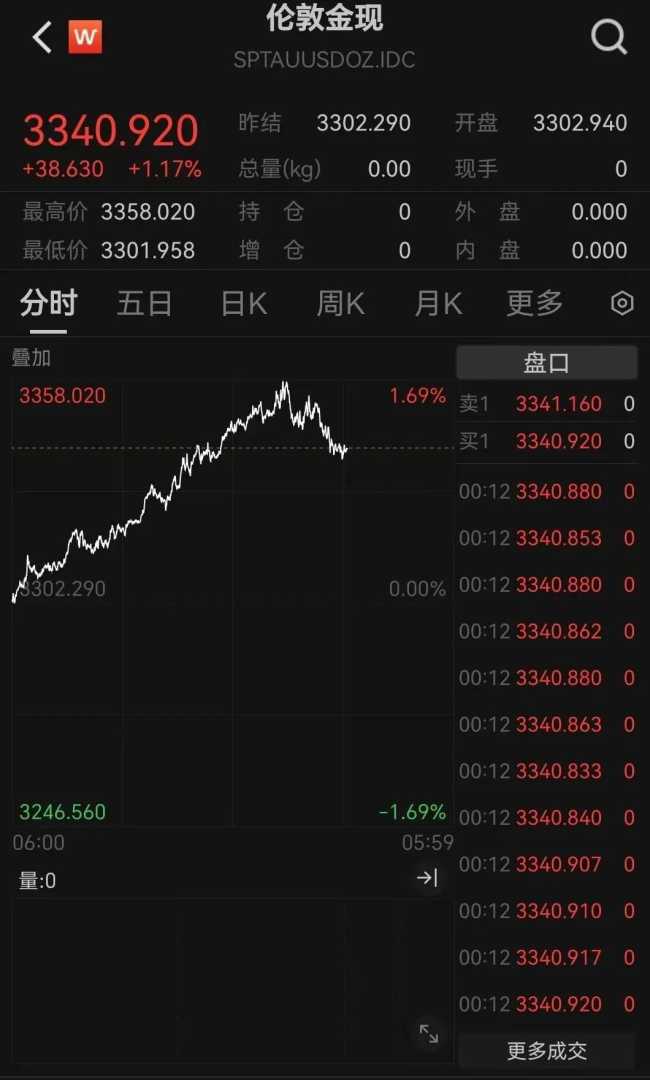Open chart settings hexagon icon
The height and width of the screenshot is (1080, 650).
pos(622,303)
